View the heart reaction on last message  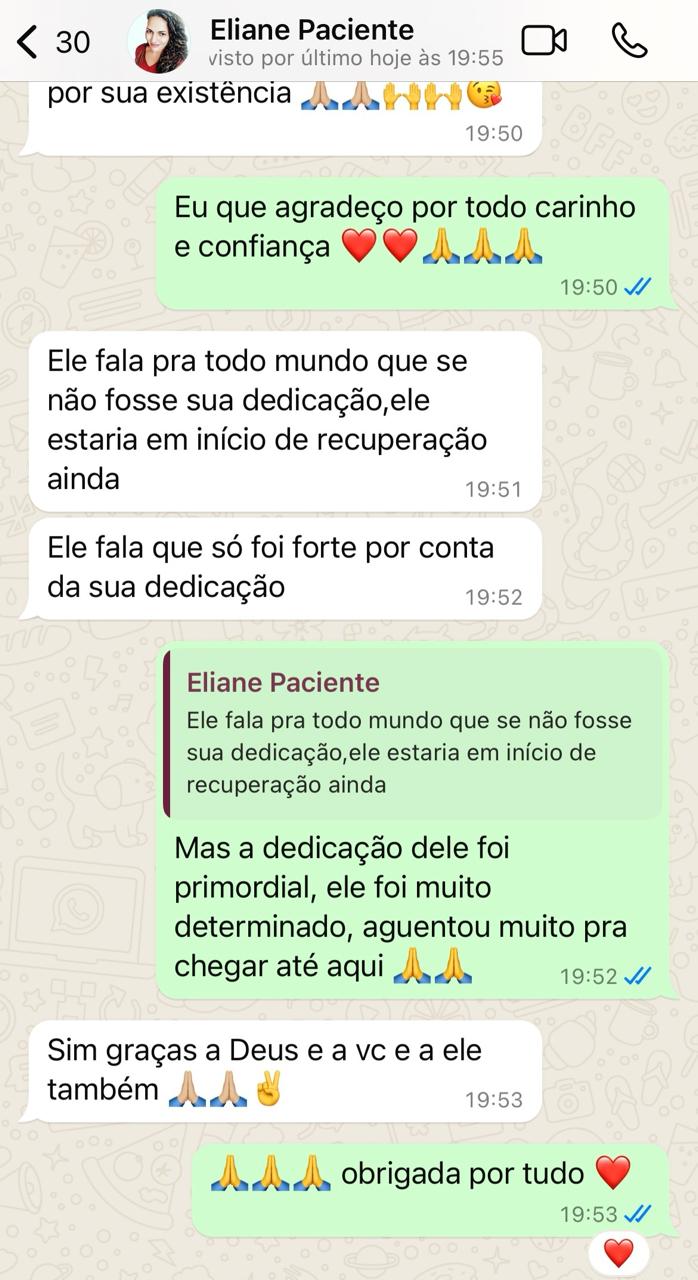[619, 1251]
